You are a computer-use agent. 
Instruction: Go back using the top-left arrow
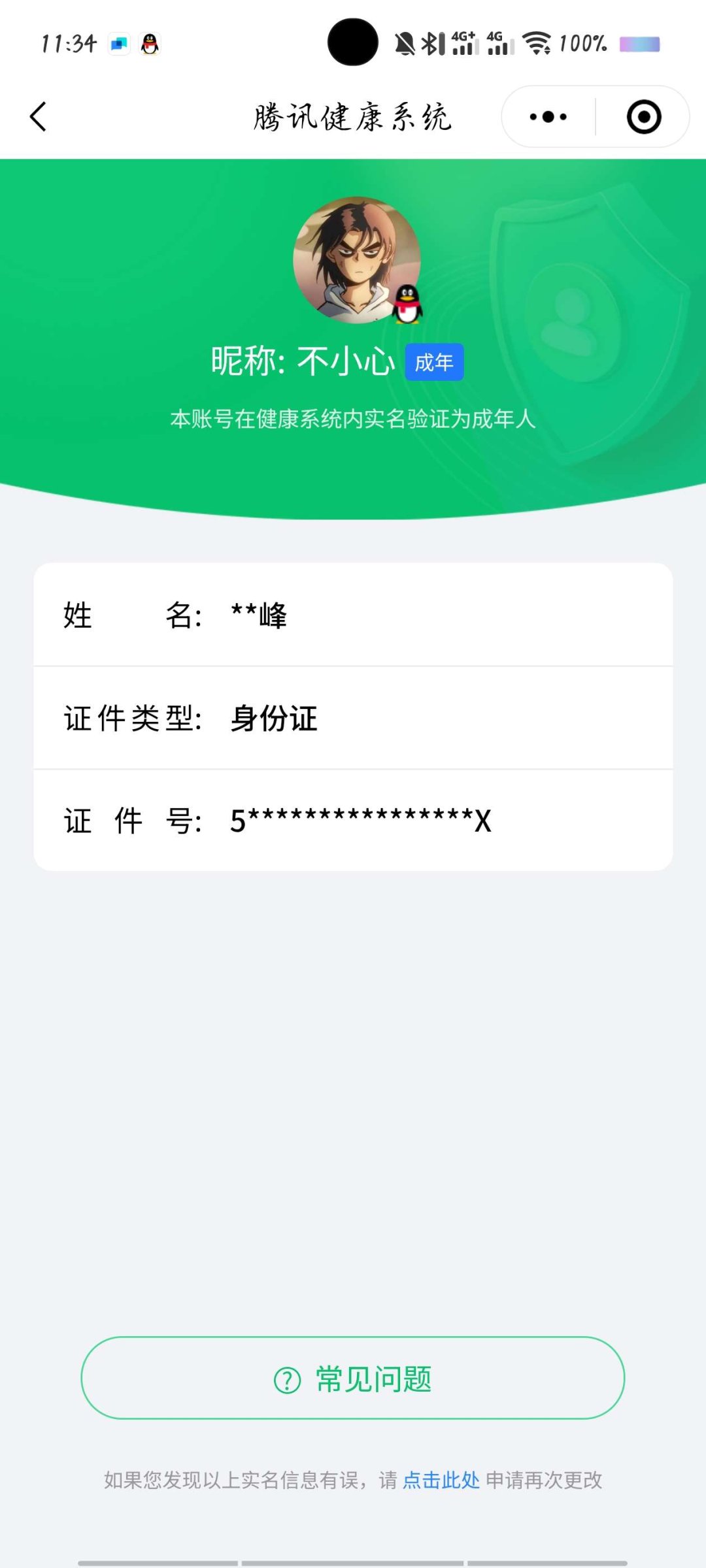[39, 117]
